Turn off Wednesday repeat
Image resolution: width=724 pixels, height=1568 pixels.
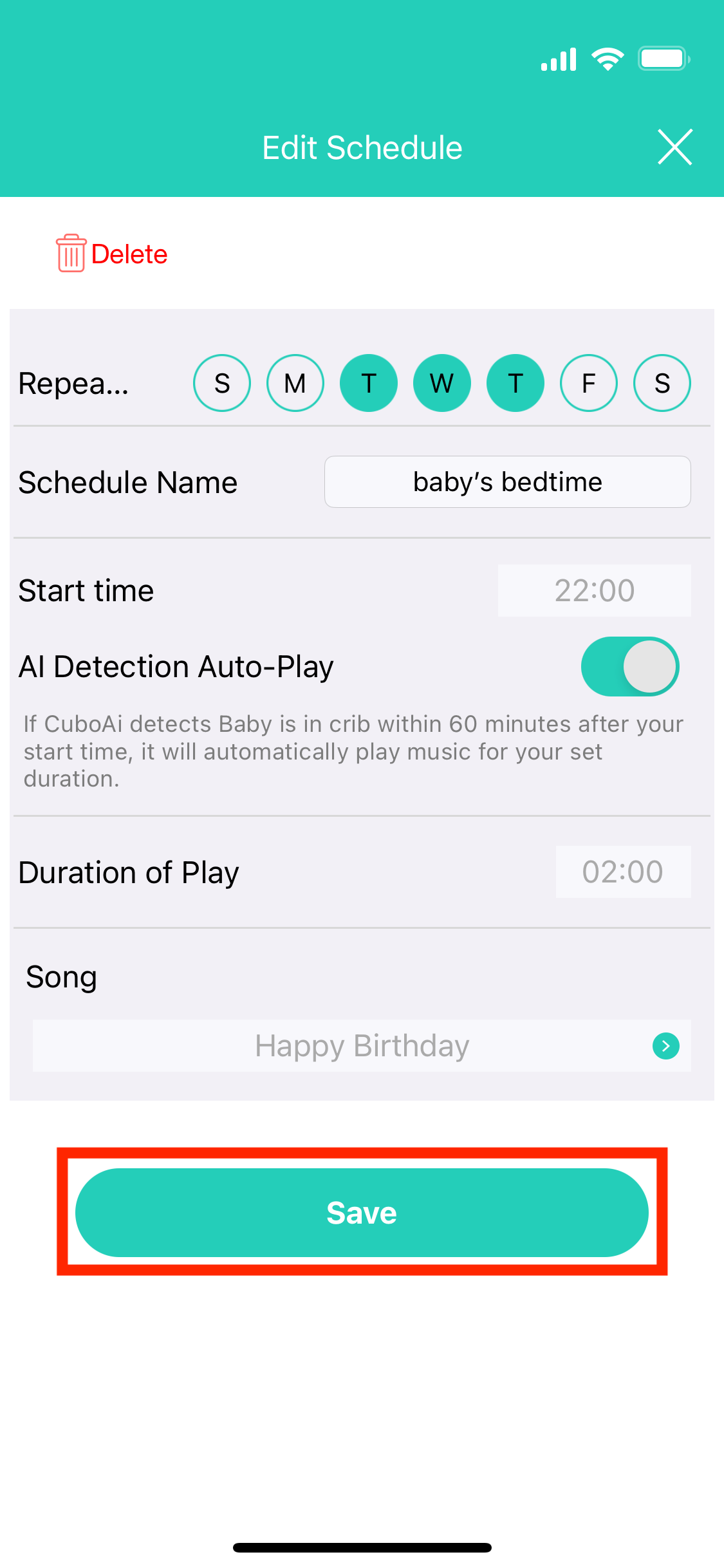(442, 383)
